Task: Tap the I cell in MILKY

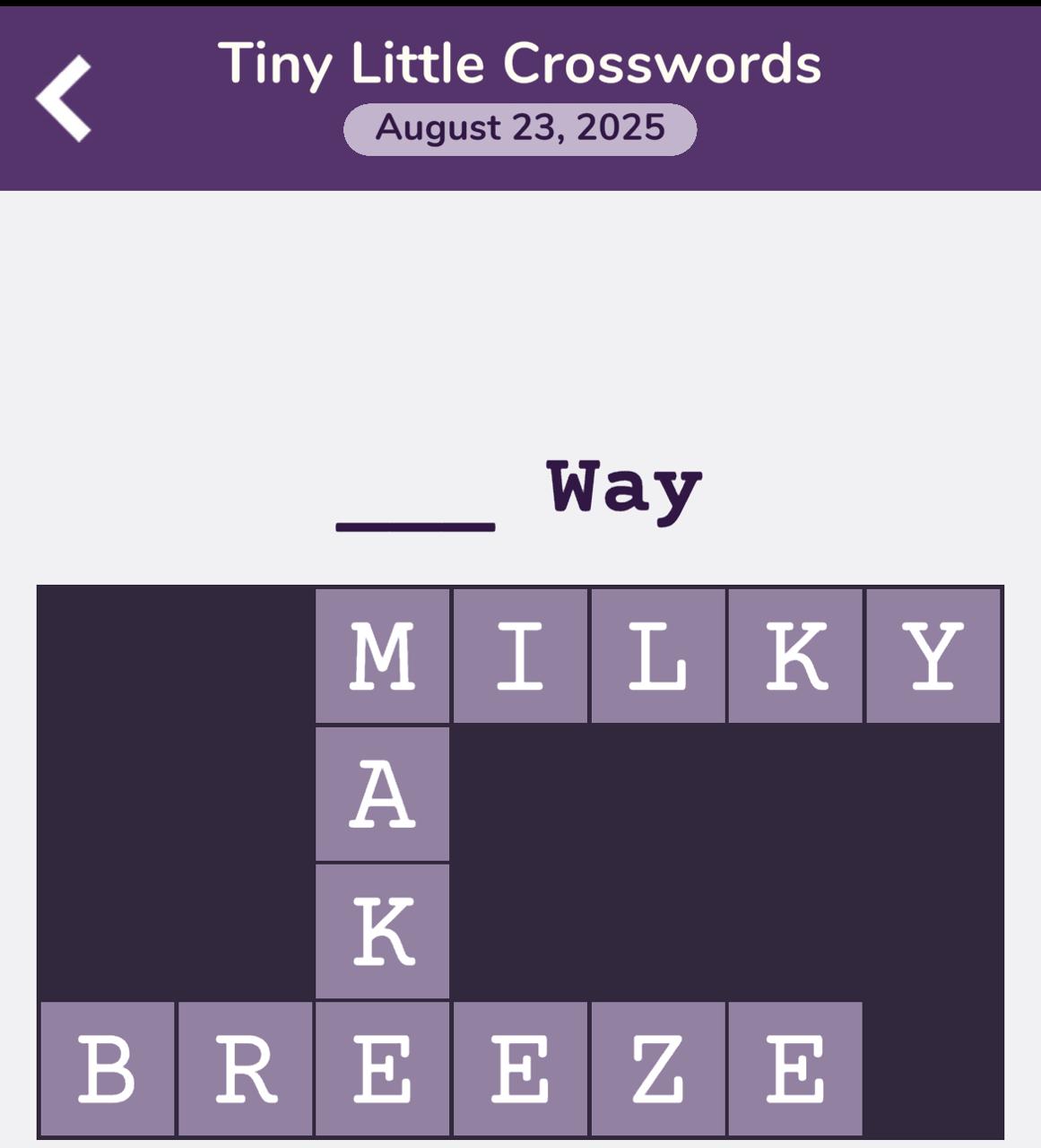Action: pyautogui.click(x=521, y=656)
